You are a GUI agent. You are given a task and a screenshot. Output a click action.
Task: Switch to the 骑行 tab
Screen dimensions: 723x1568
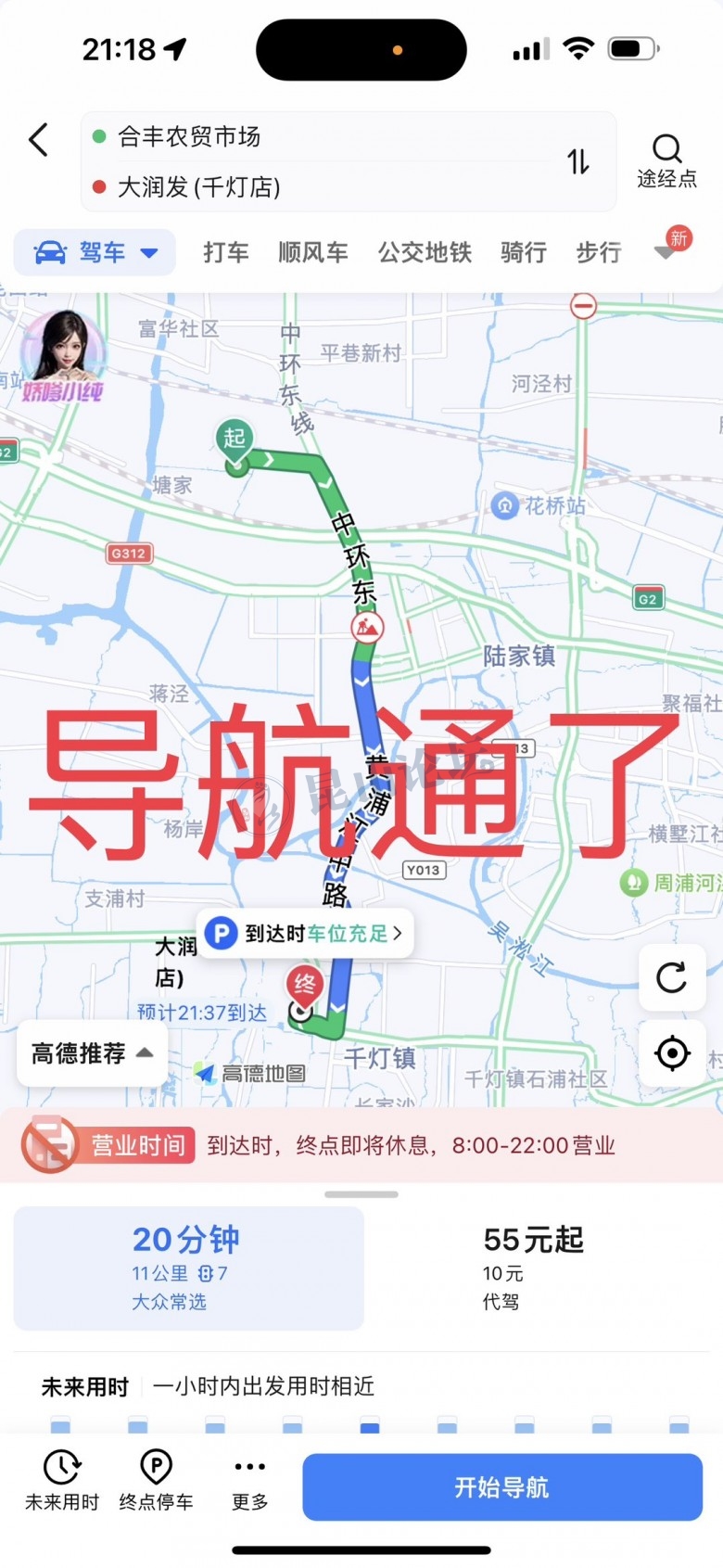524,252
